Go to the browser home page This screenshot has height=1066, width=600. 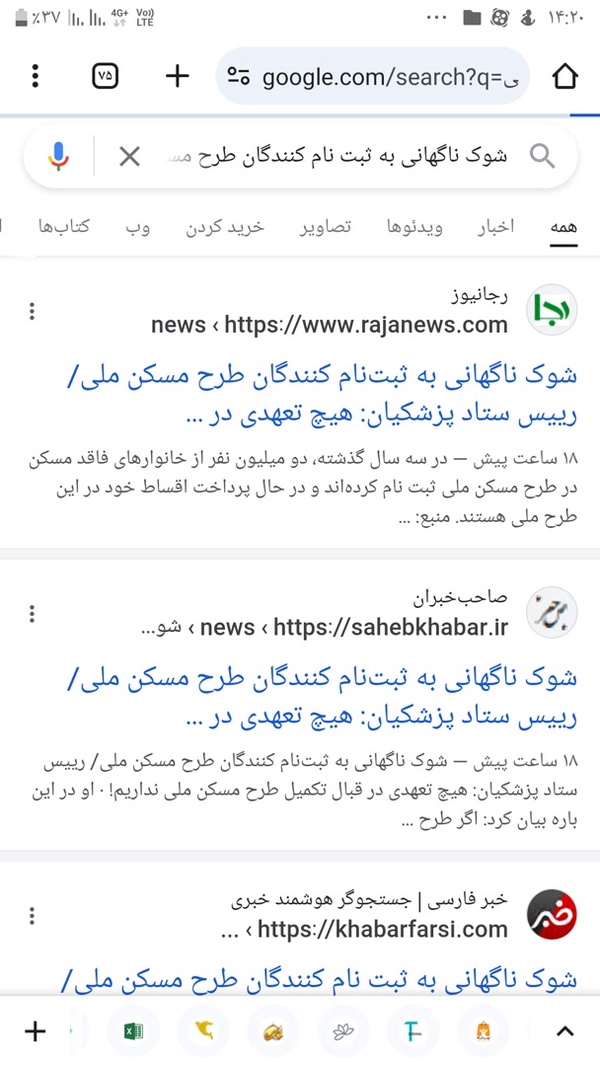[x=565, y=75]
